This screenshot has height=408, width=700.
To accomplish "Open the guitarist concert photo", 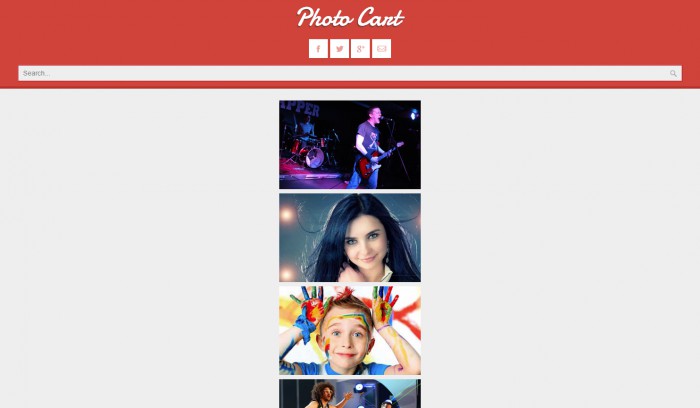I will coord(350,145).
